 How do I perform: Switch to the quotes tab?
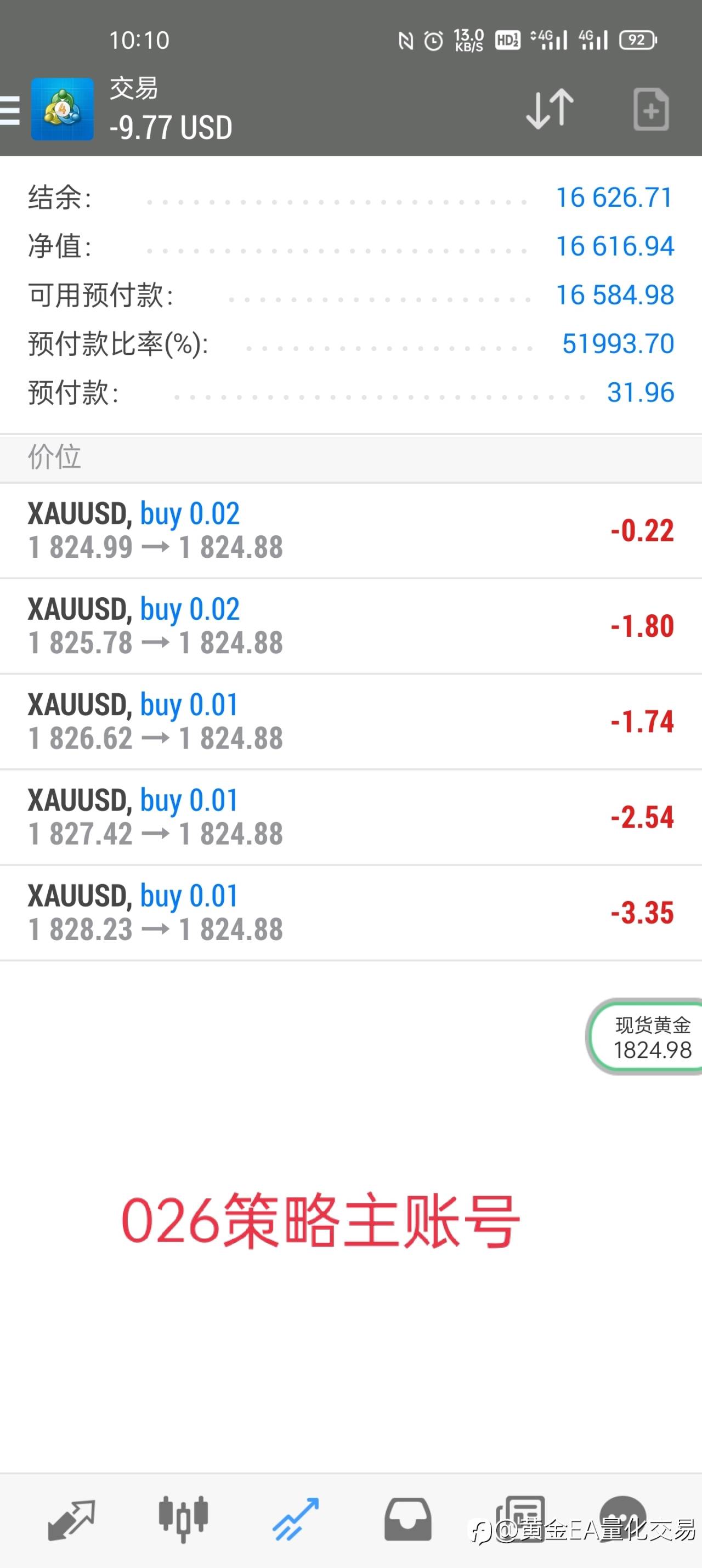click(71, 1520)
